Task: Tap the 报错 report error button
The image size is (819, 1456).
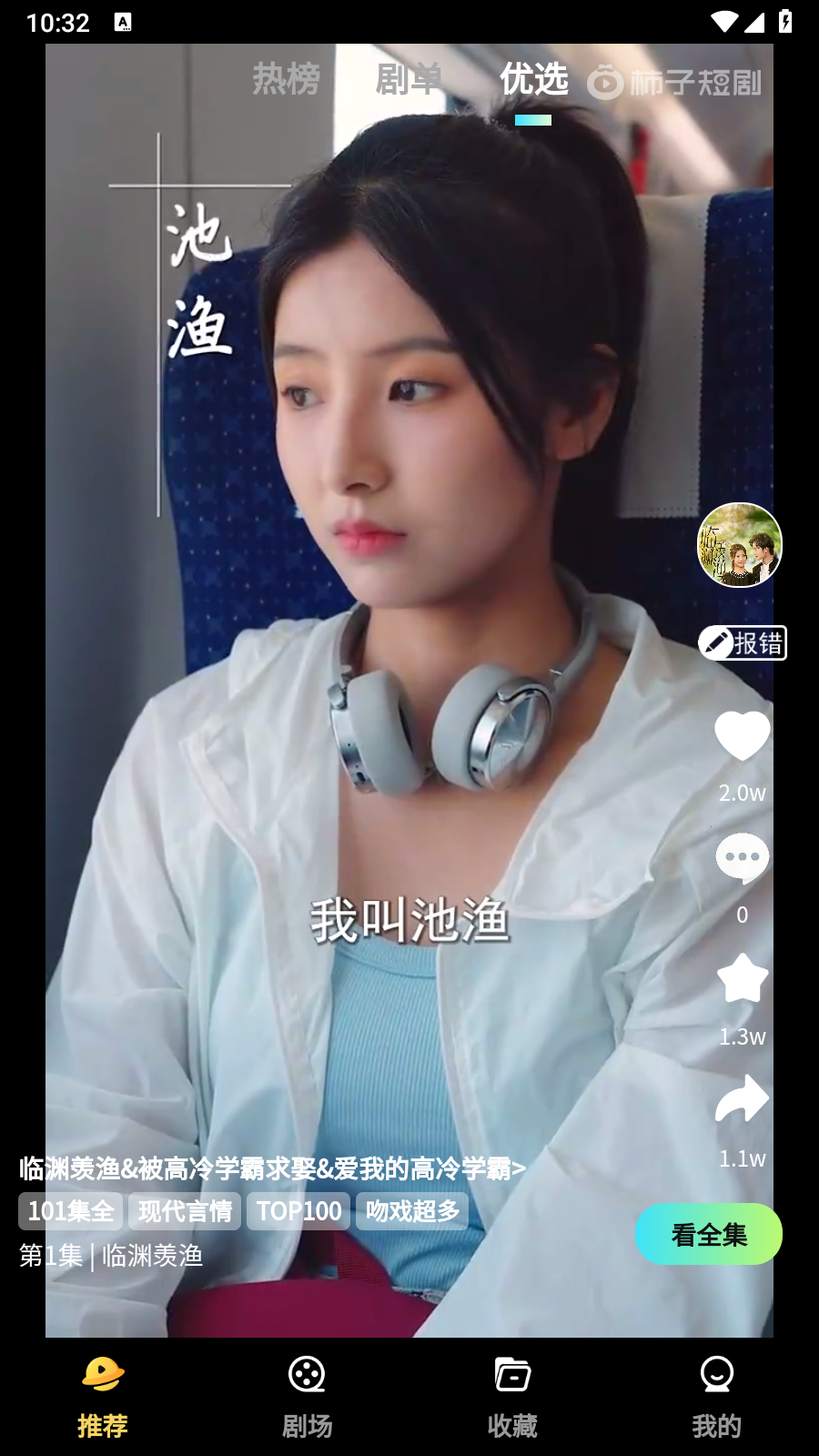Action: coord(743,643)
